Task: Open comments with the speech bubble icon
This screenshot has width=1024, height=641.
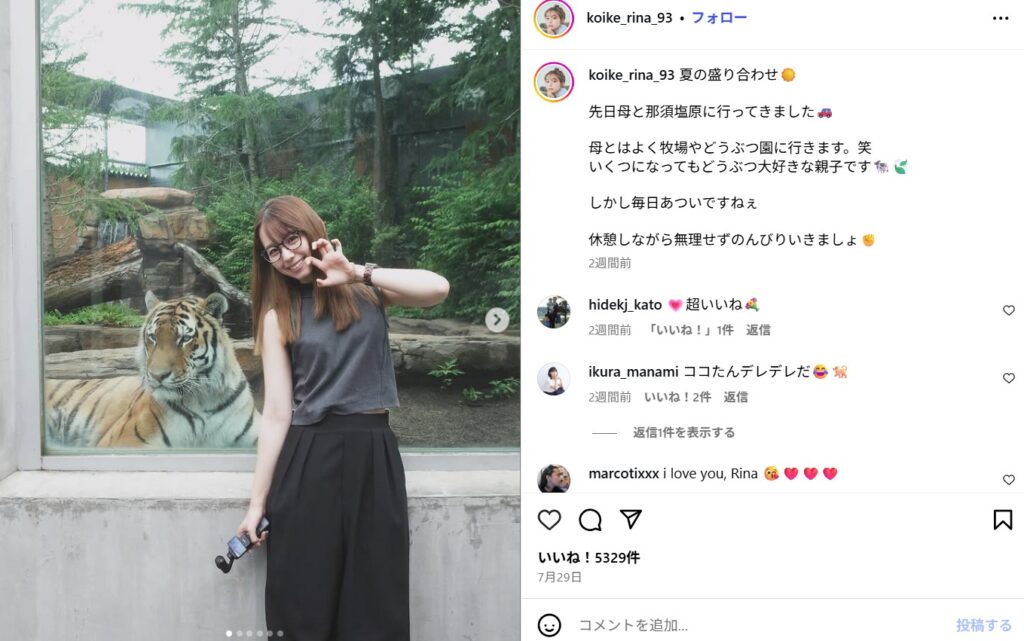Action: pos(590,520)
